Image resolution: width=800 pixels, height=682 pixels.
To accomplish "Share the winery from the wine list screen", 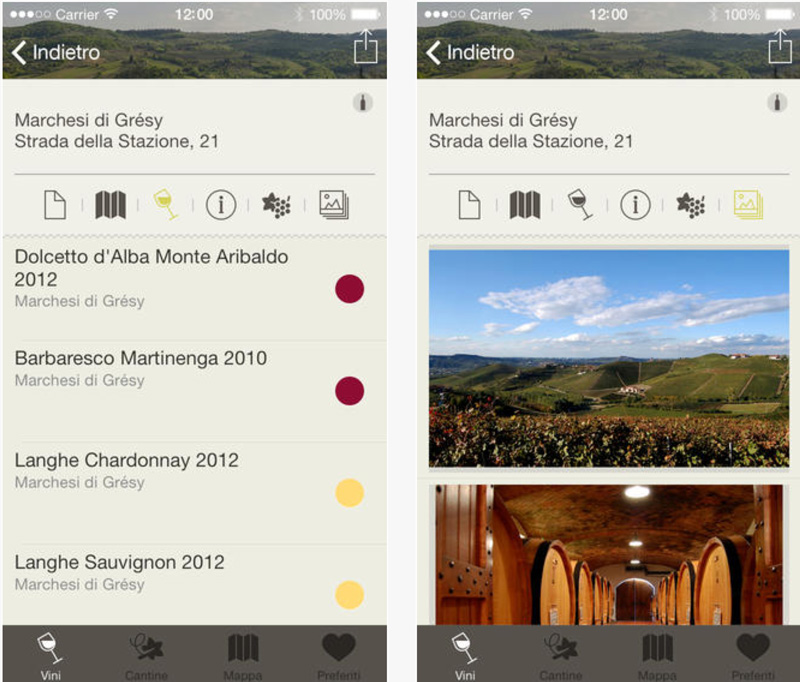I will pyautogui.click(x=365, y=48).
